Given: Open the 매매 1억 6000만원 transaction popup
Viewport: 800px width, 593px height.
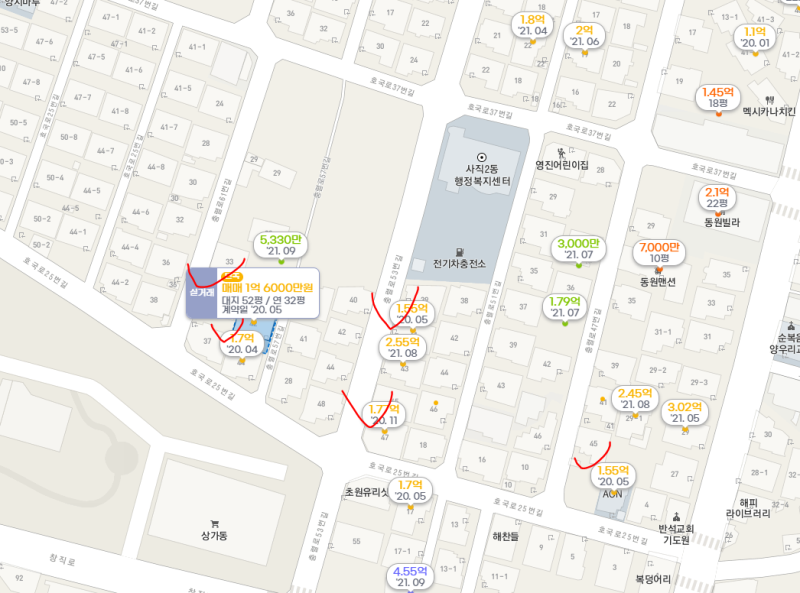Looking at the screenshot, I should (x=266, y=293).
